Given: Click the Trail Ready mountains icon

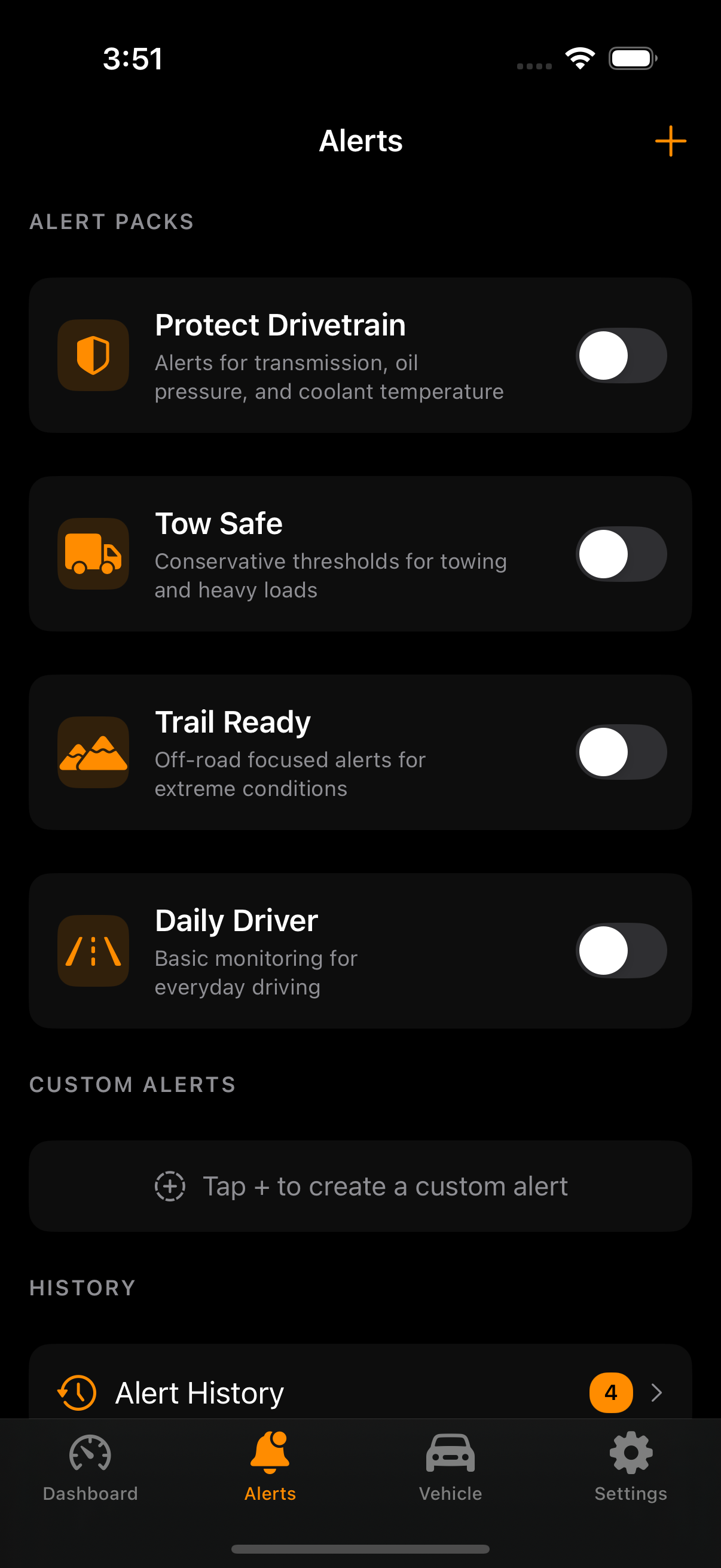Looking at the screenshot, I should click(x=93, y=752).
